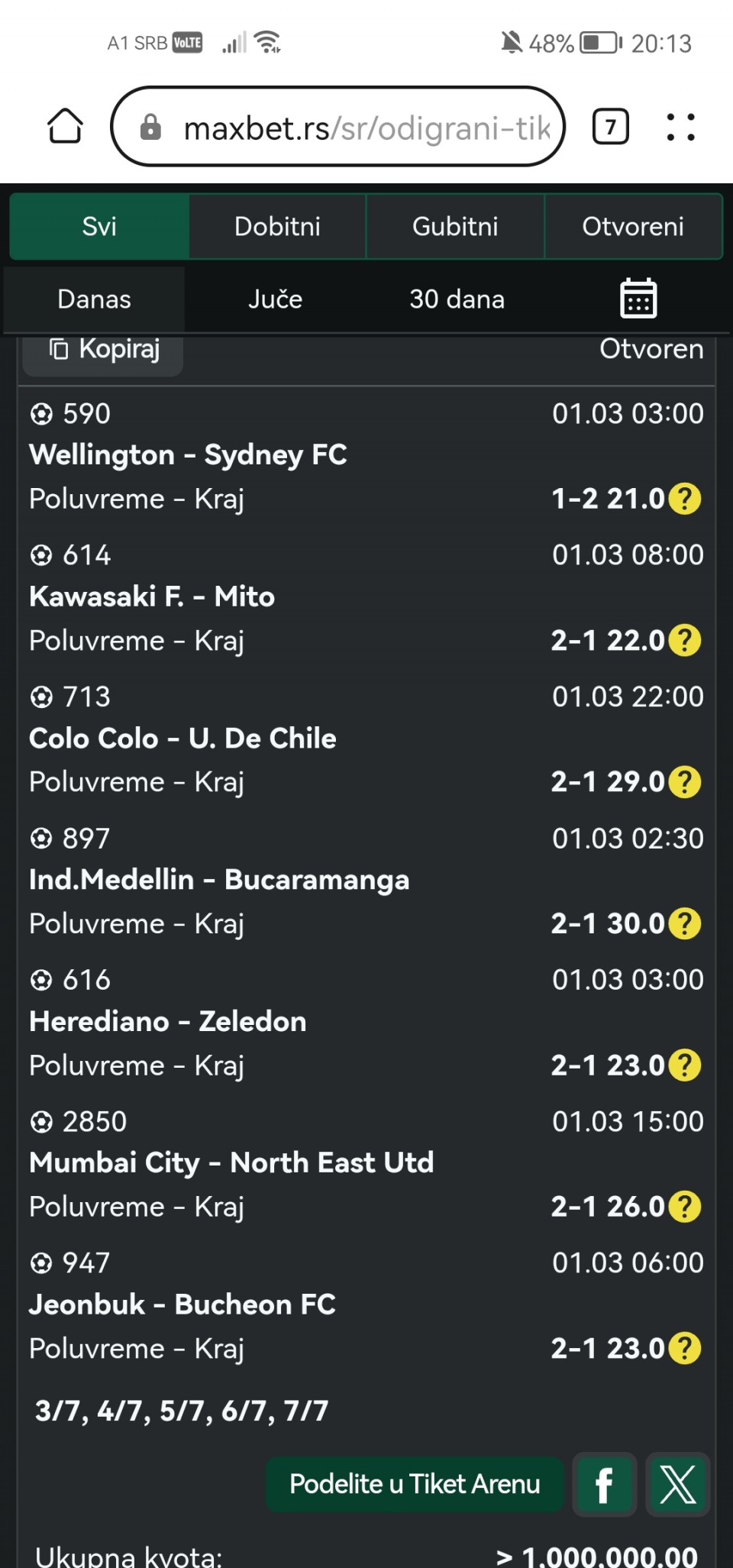
Task: Switch to the Dobitni tab
Action: pos(277,227)
